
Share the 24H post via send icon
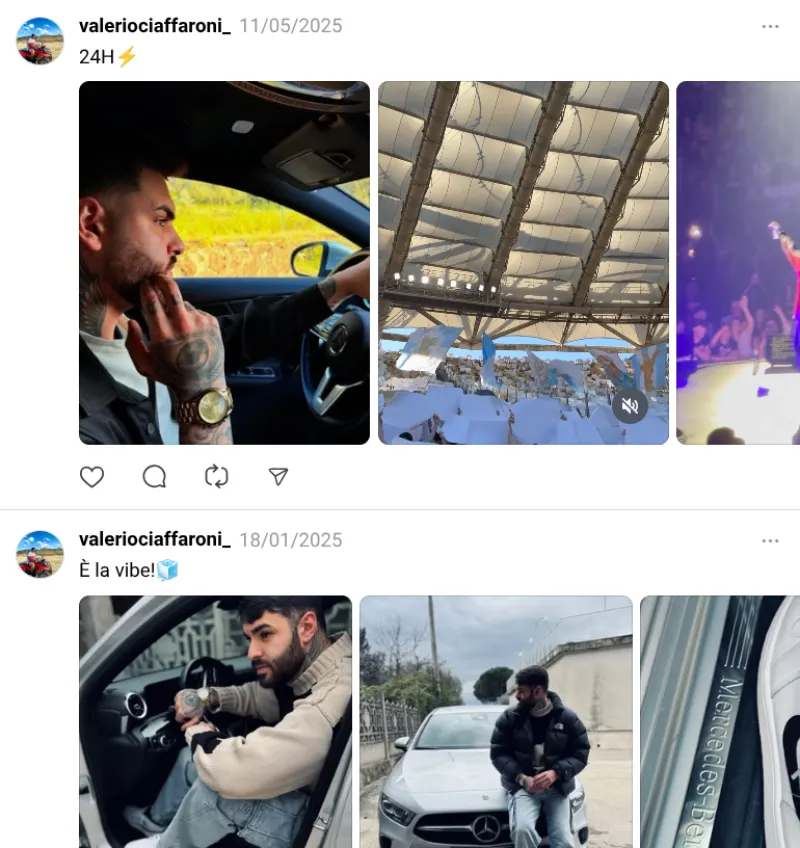pyautogui.click(x=279, y=477)
